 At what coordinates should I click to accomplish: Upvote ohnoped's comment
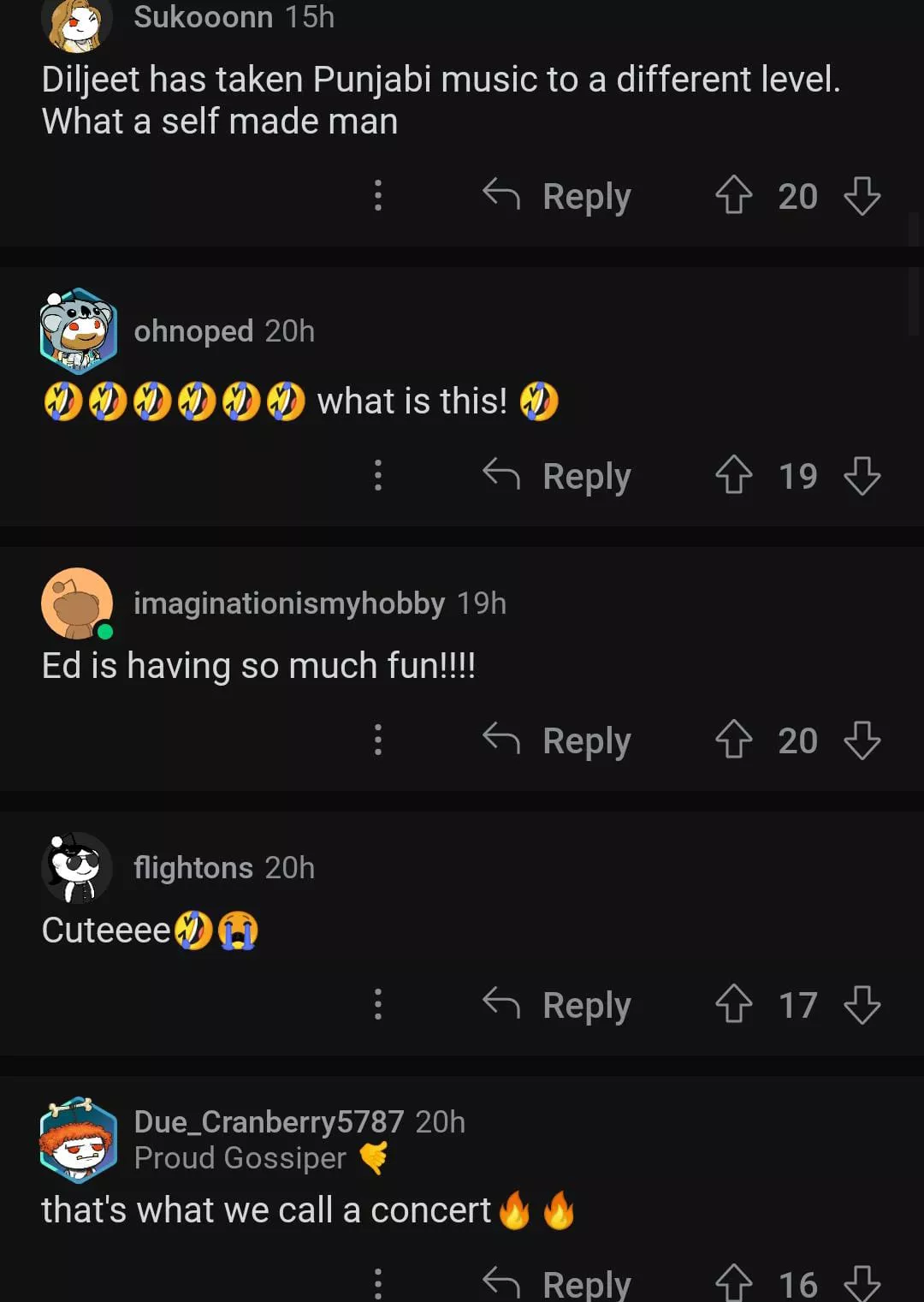pyautogui.click(x=733, y=475)
